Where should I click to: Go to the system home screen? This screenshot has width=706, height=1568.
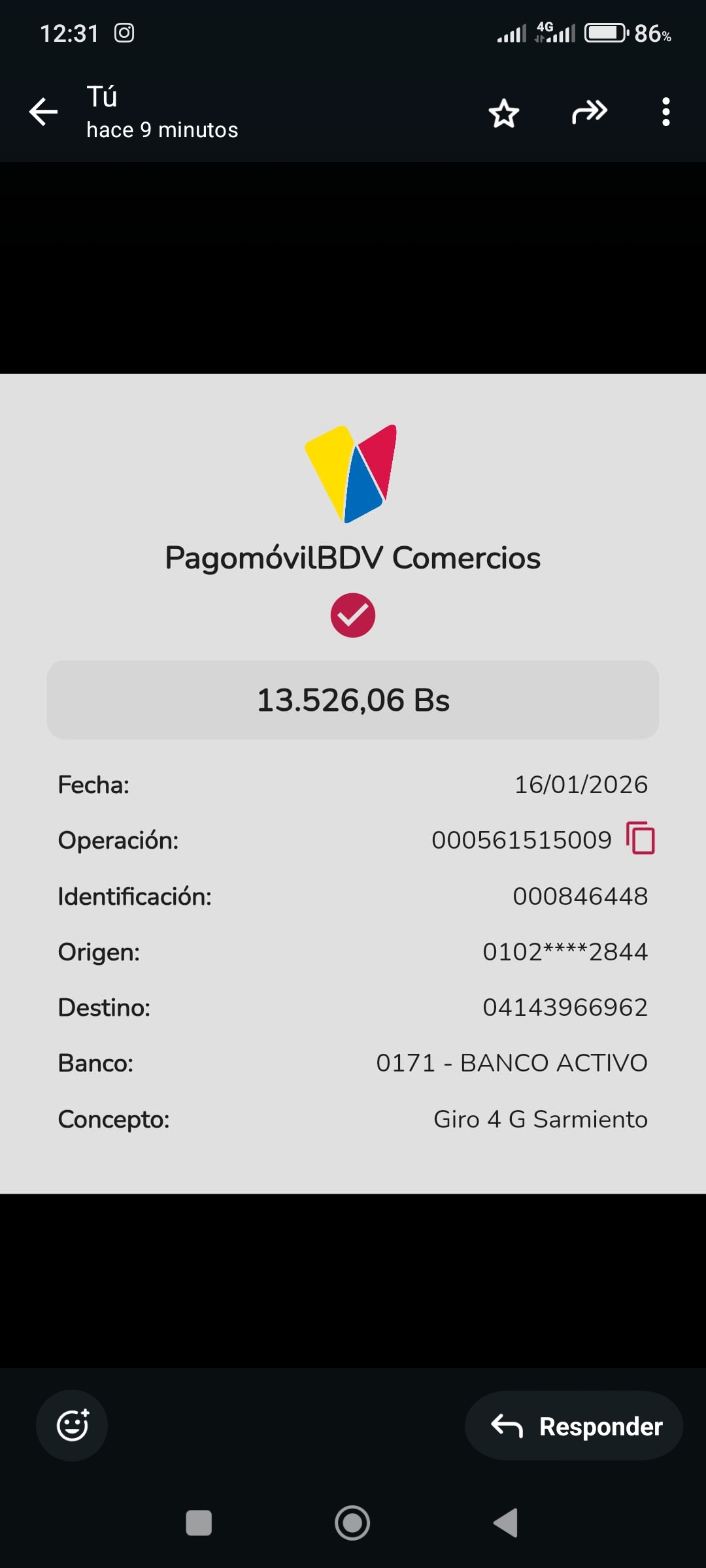352,1523
